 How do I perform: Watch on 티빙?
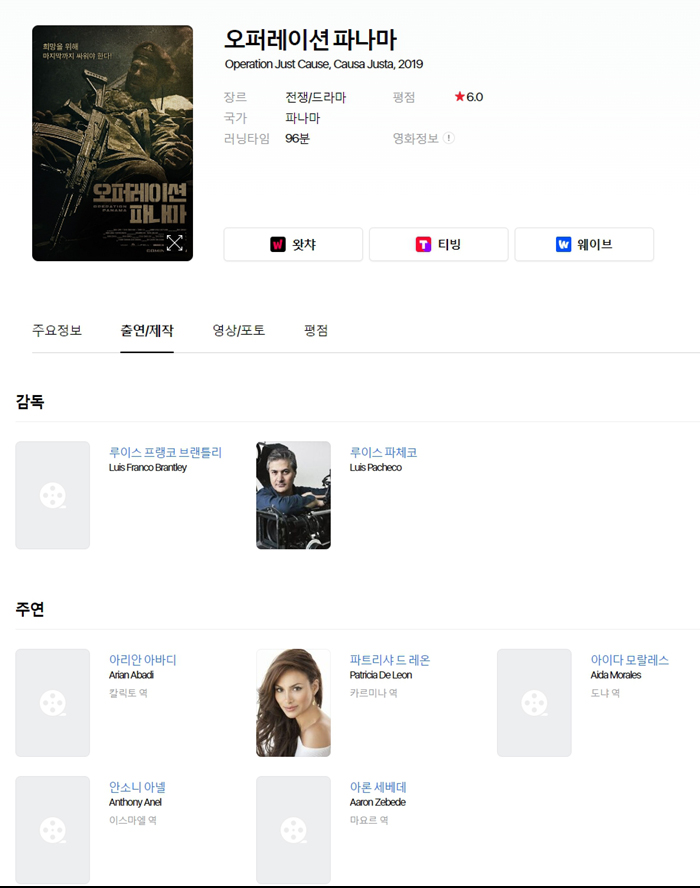coord(438,244)
